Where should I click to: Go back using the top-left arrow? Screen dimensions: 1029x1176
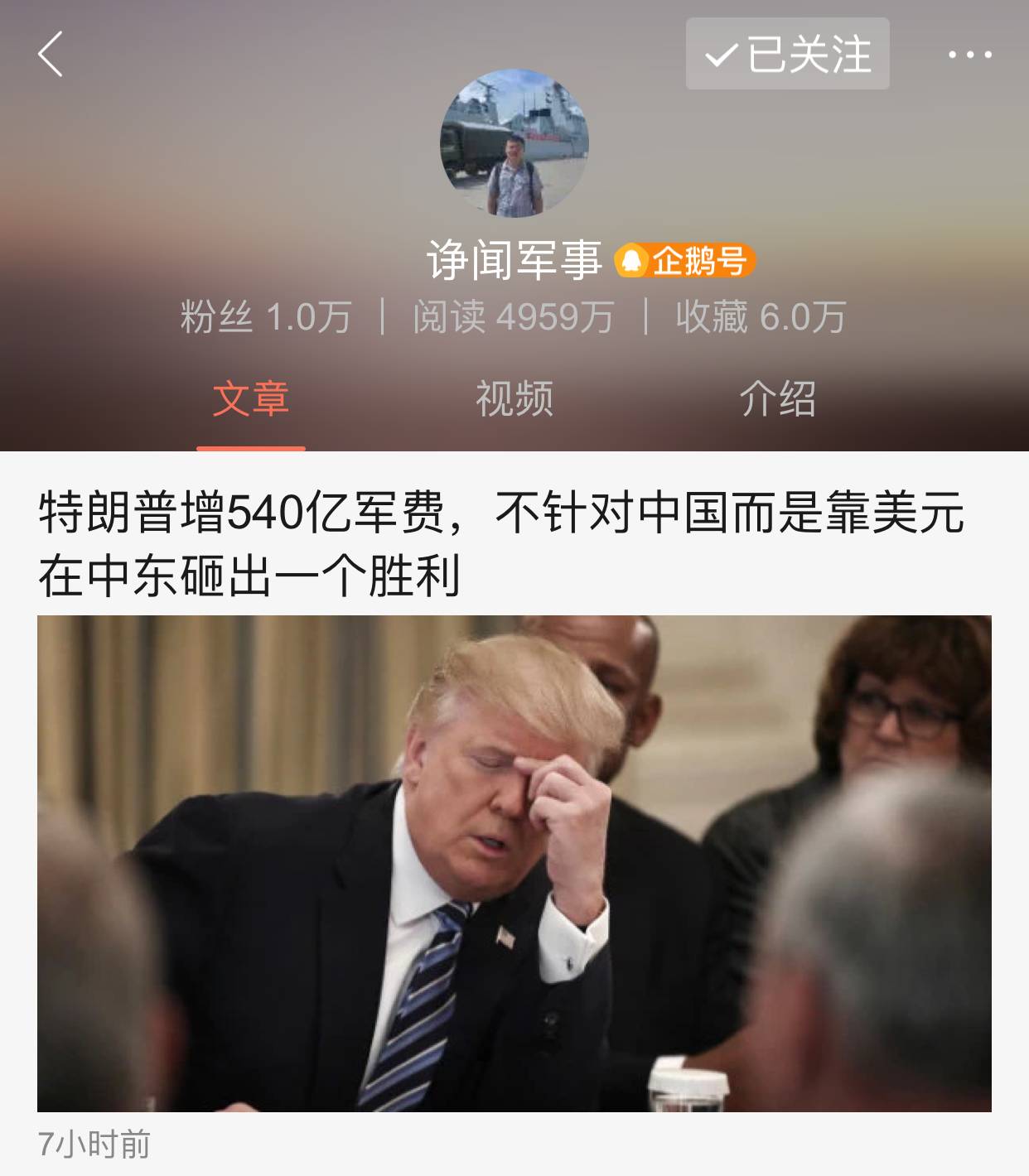51,55
